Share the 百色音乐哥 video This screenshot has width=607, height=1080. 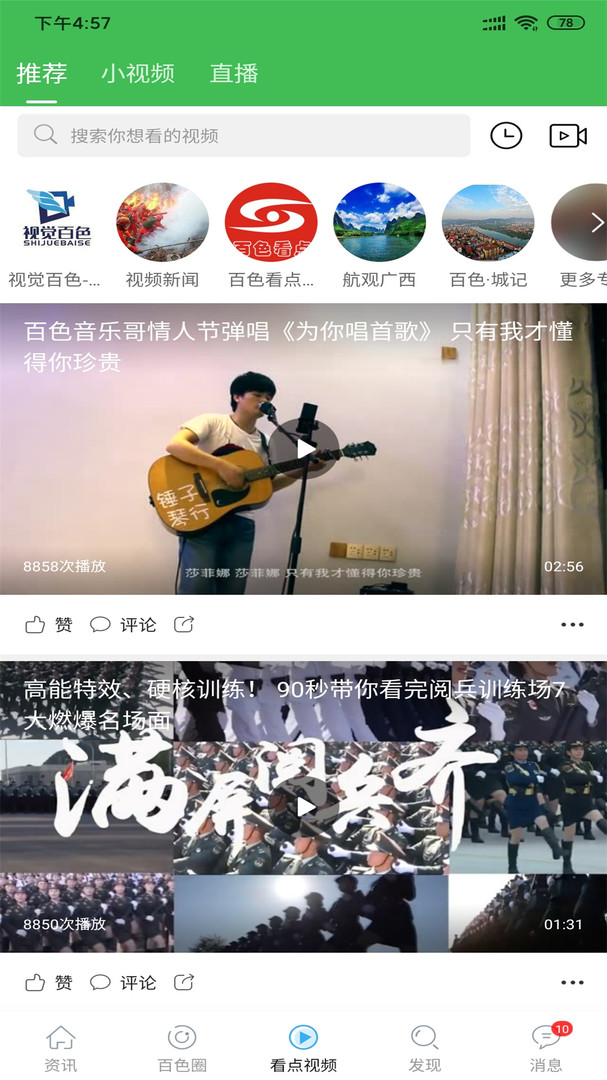tap(184, 625)
